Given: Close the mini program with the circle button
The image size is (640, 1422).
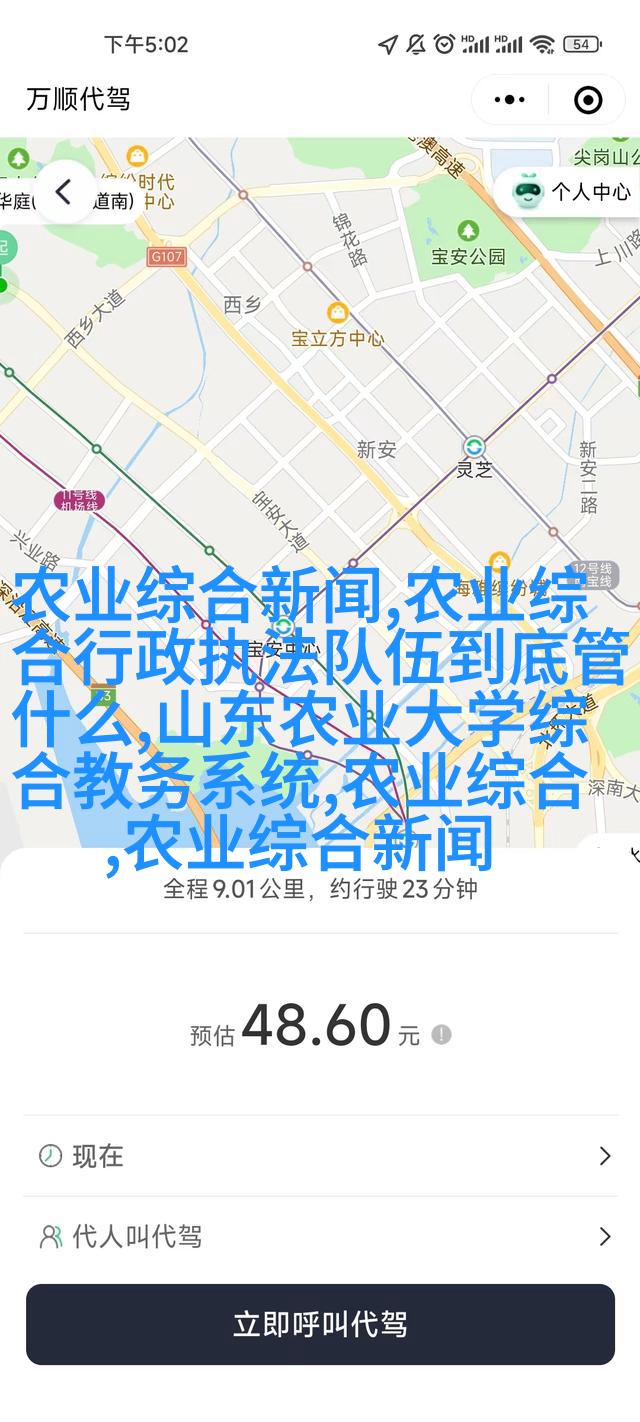Looking at the screenshot, I should (x=588, y=99).
